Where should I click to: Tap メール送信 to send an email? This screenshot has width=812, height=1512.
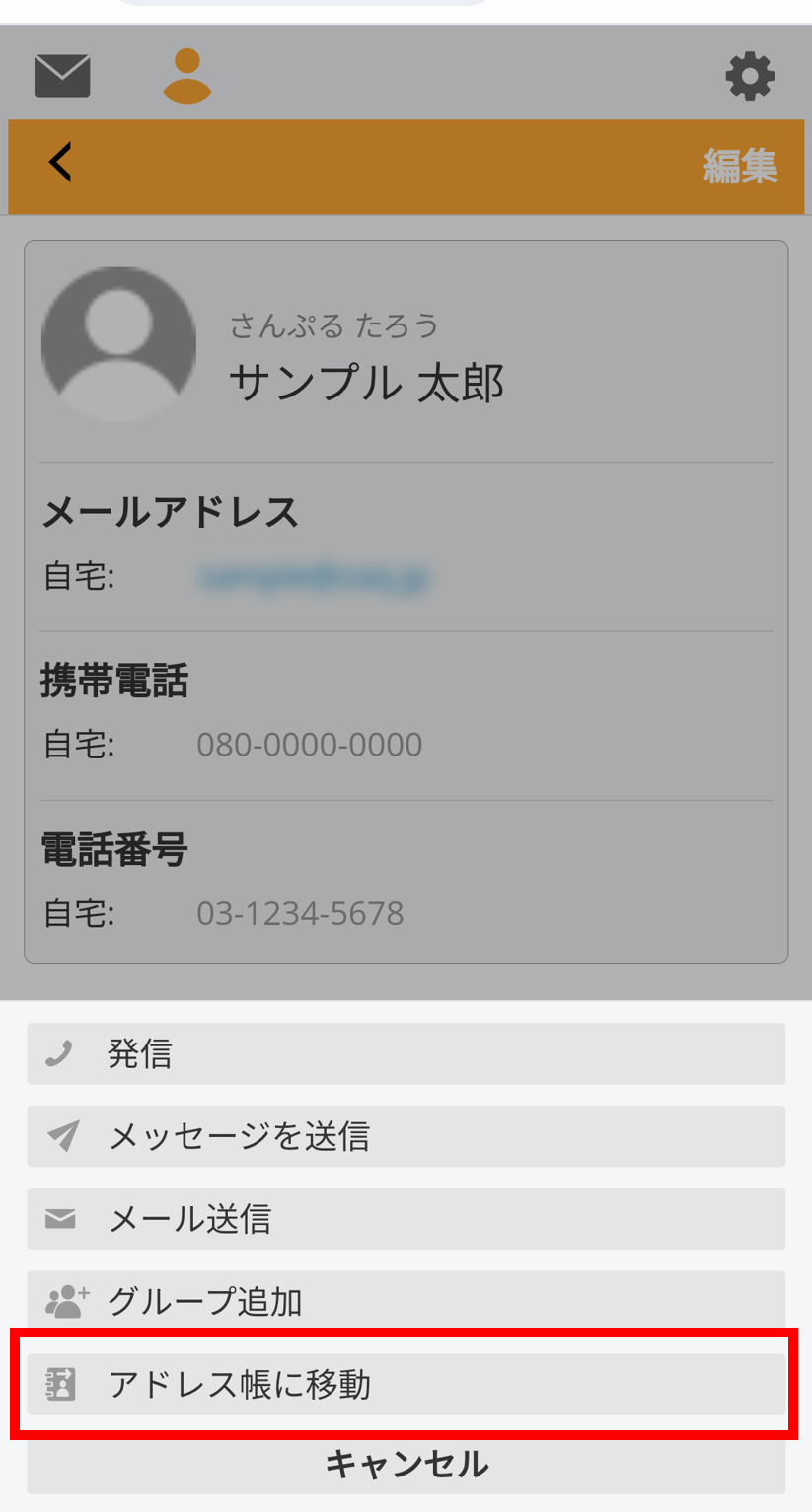[406, 1219]
